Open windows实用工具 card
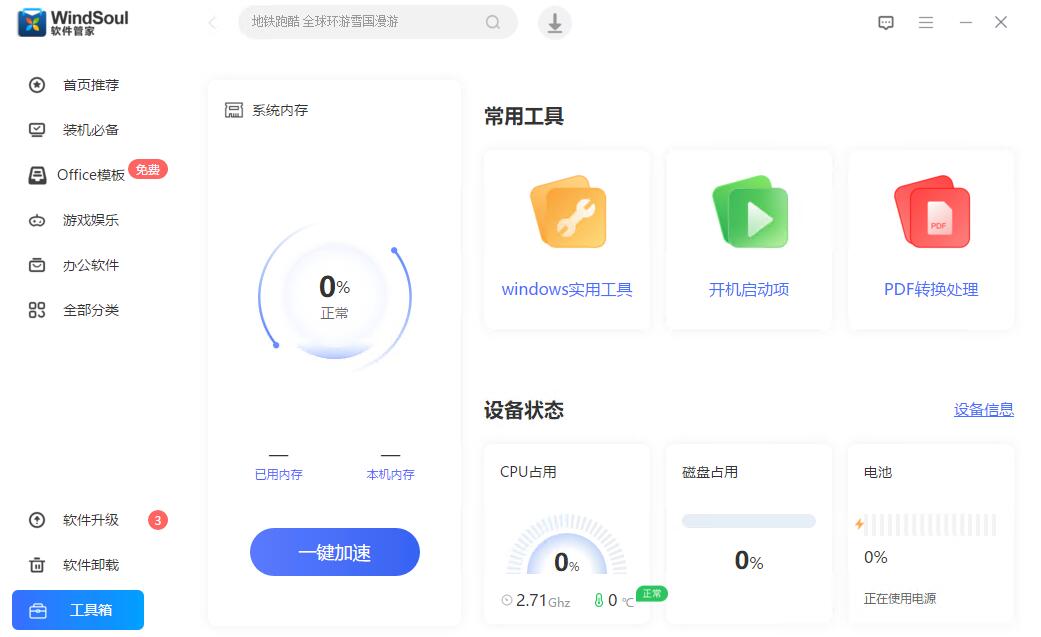 [567, 240]
